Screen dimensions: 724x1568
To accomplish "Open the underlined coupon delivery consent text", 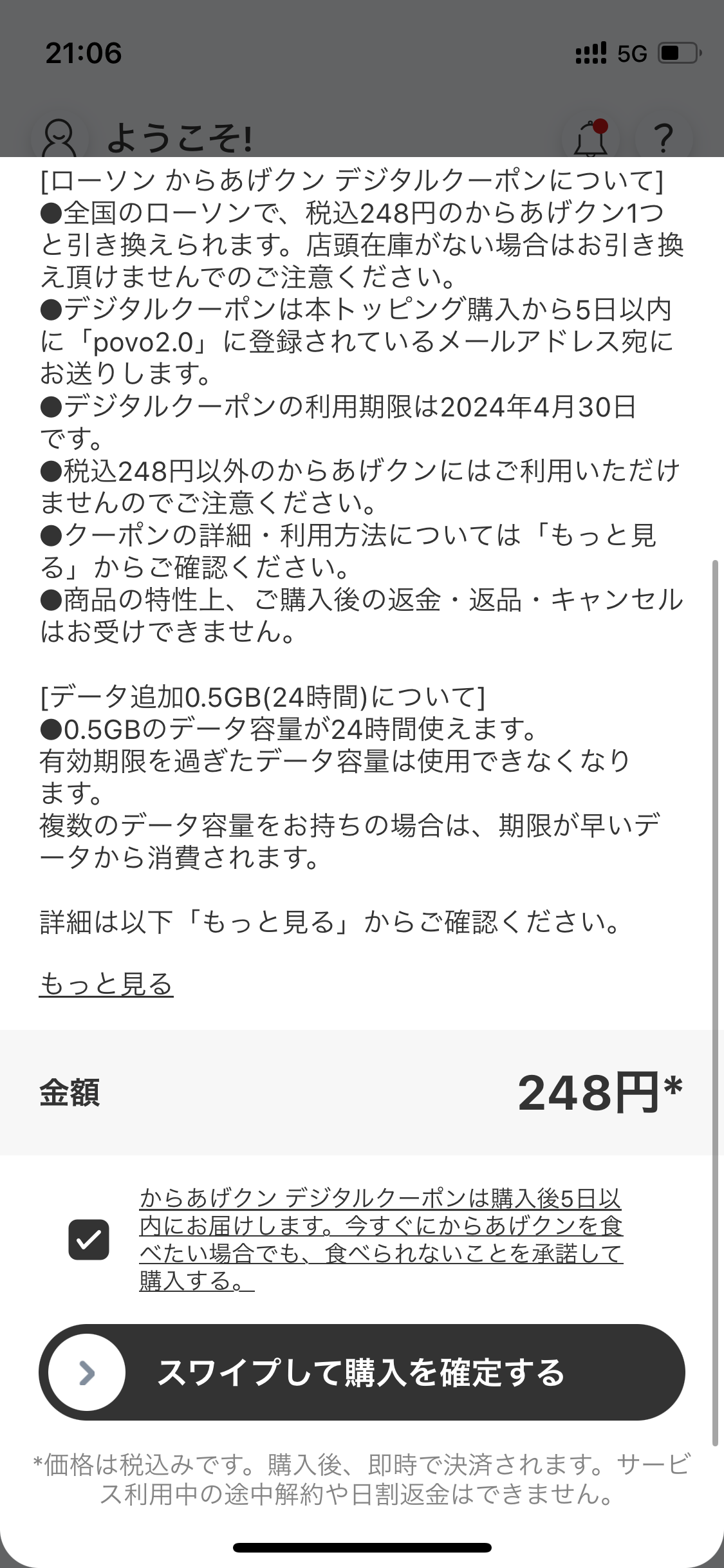I will point(381,1240).
